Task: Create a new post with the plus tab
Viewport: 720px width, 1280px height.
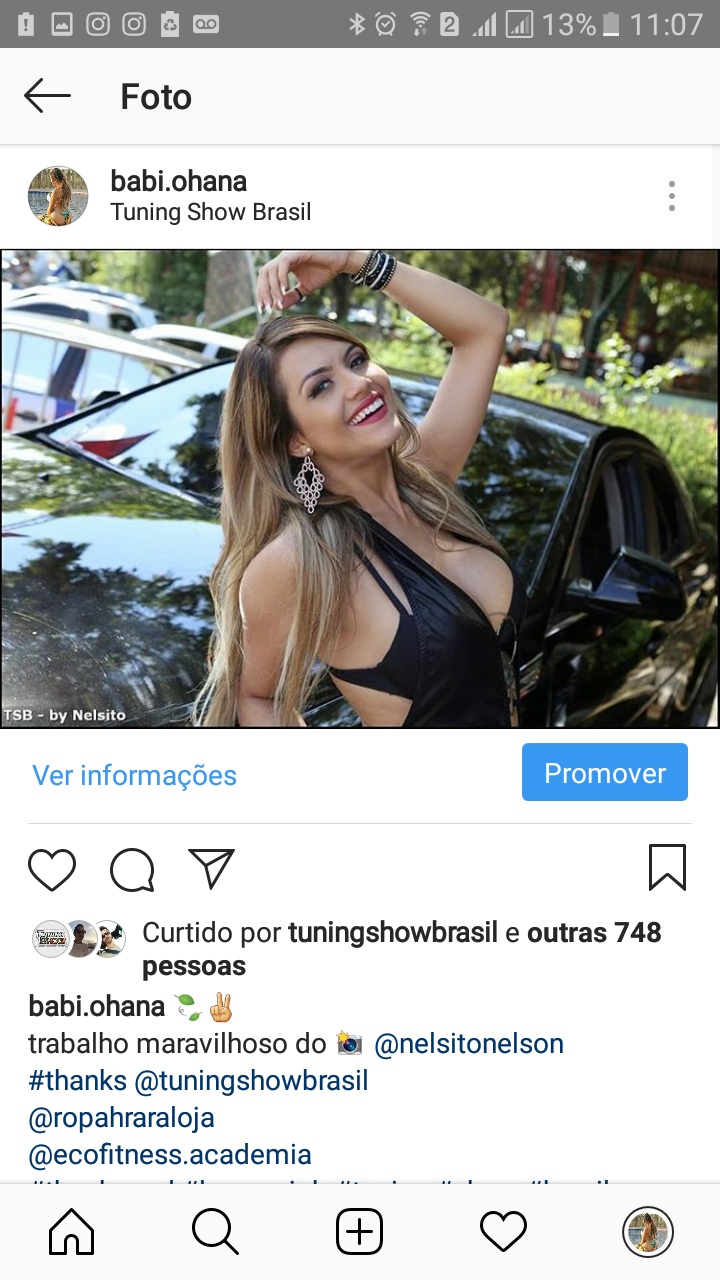Action: 359,1232
